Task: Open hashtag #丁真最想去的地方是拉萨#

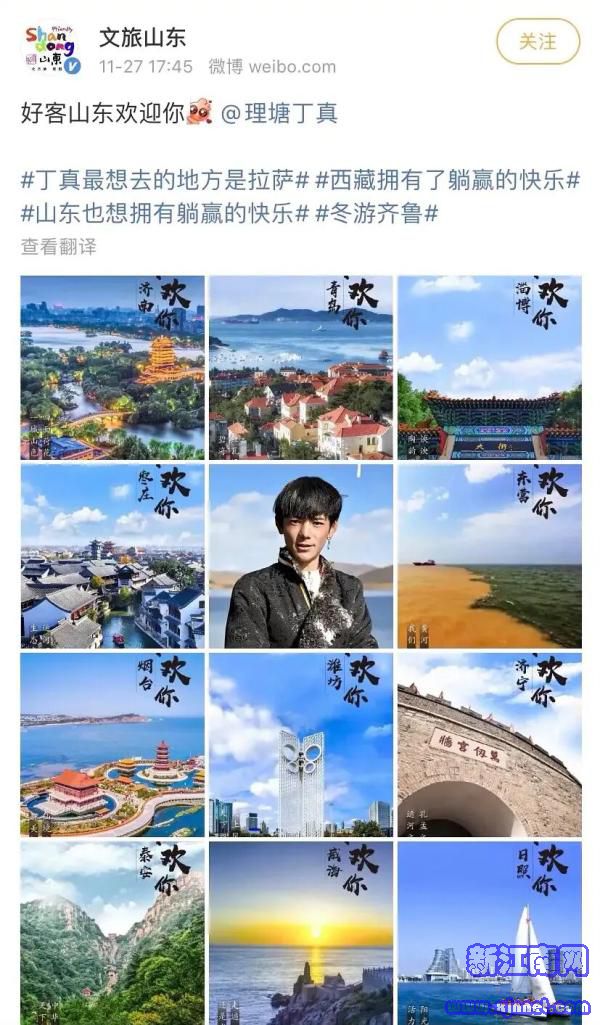Action: pyautogui.click(x=165, y=181)
